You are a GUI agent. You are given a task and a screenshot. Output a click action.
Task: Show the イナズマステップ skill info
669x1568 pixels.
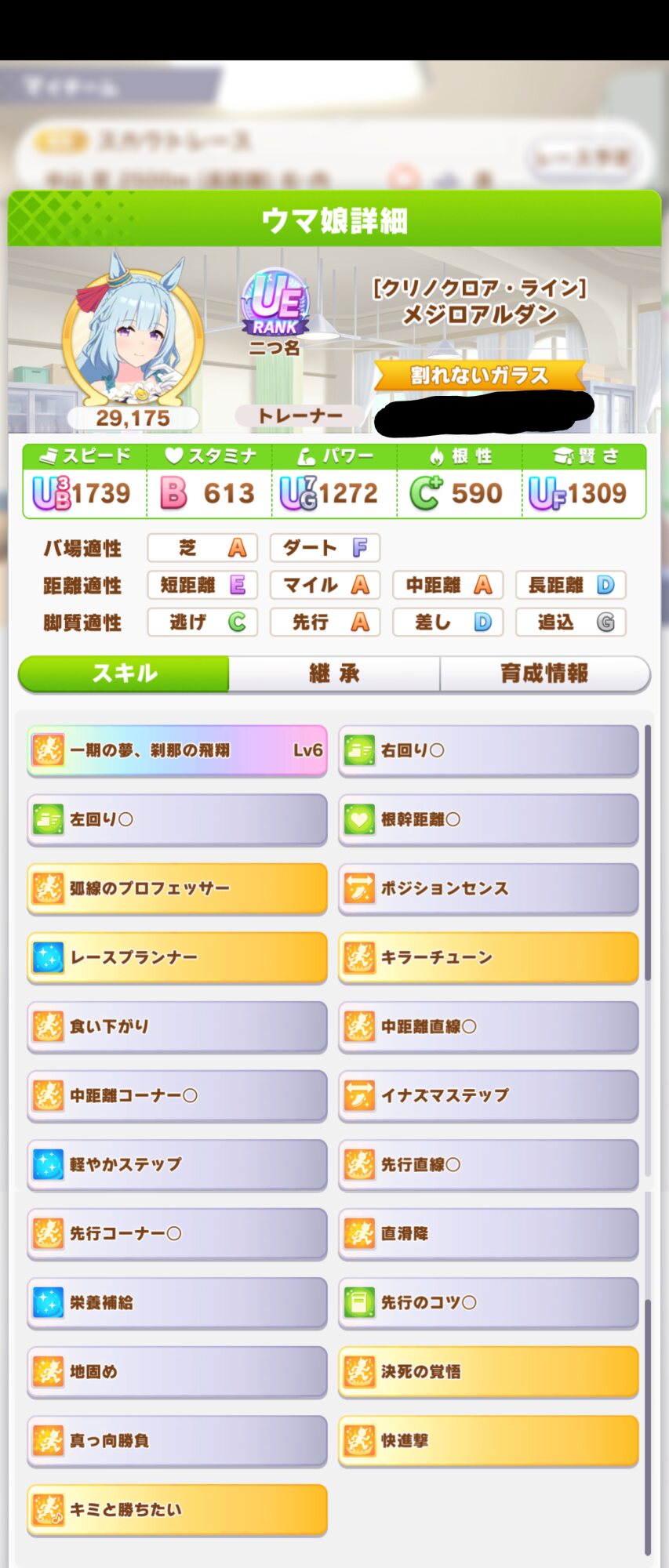click(488, 1095)
